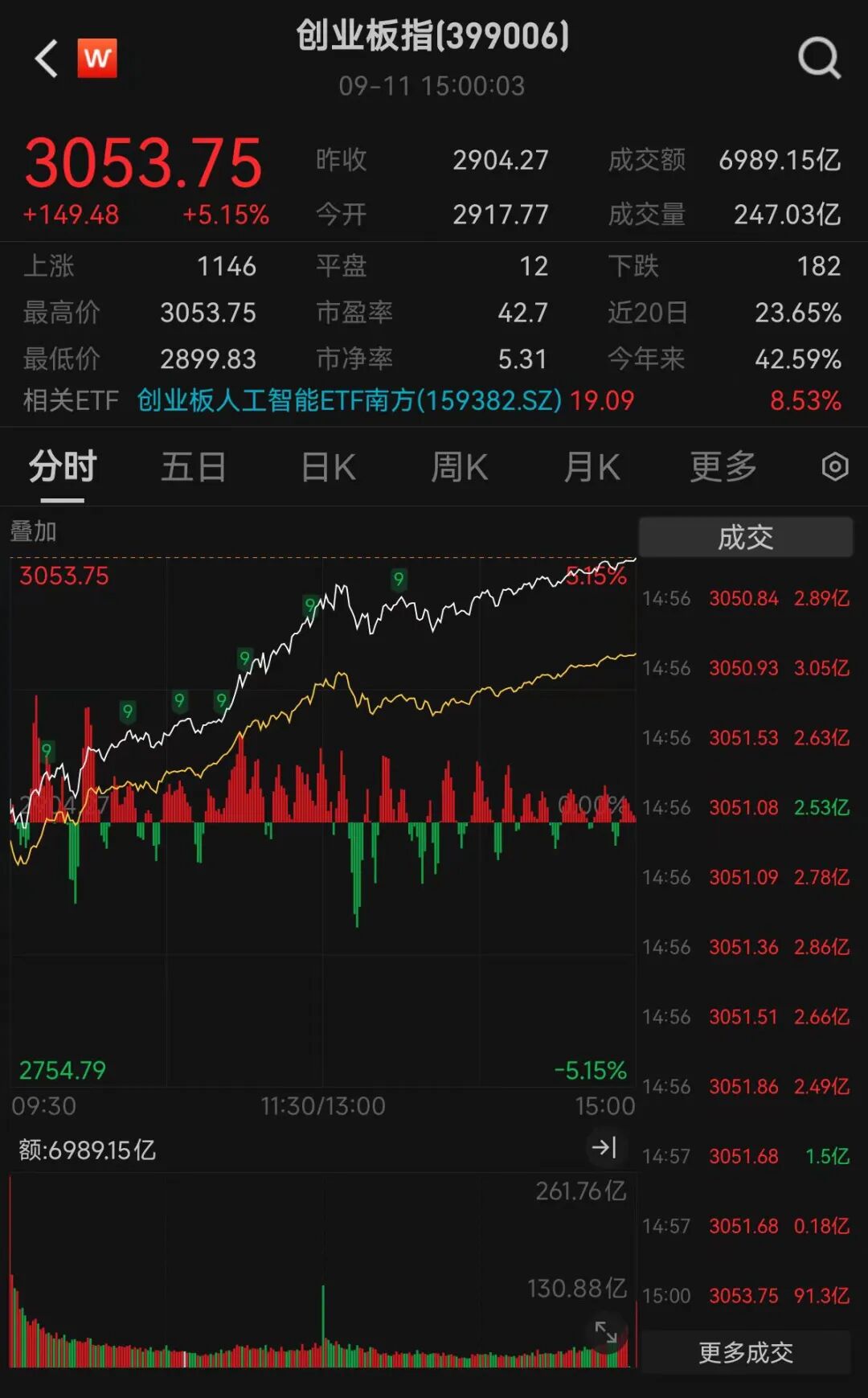Open the 更多 chart options

[723, 467]
